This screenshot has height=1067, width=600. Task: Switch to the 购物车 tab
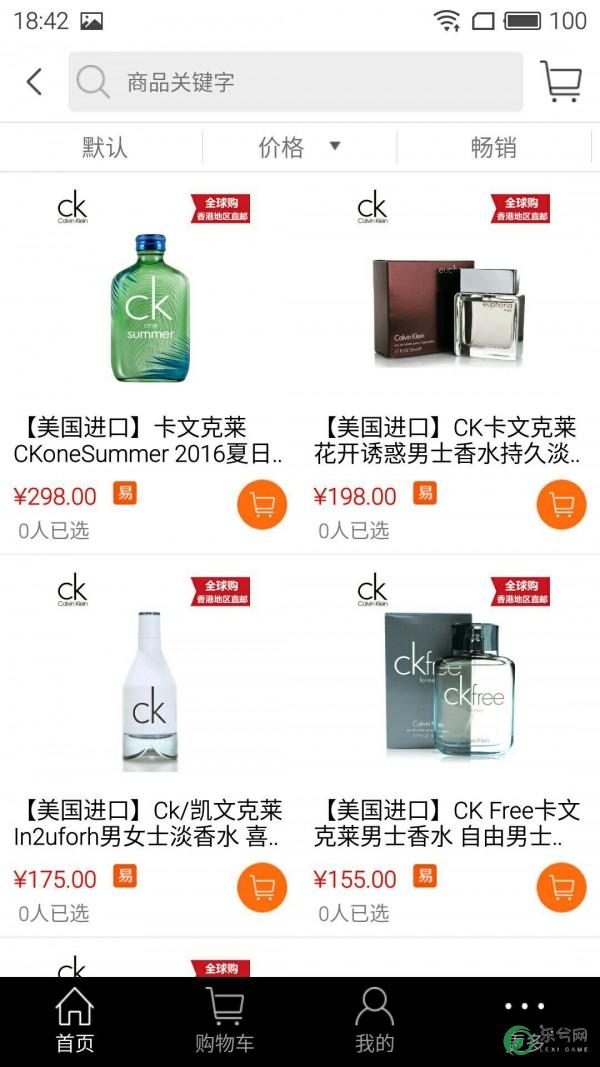[225, 1022]
